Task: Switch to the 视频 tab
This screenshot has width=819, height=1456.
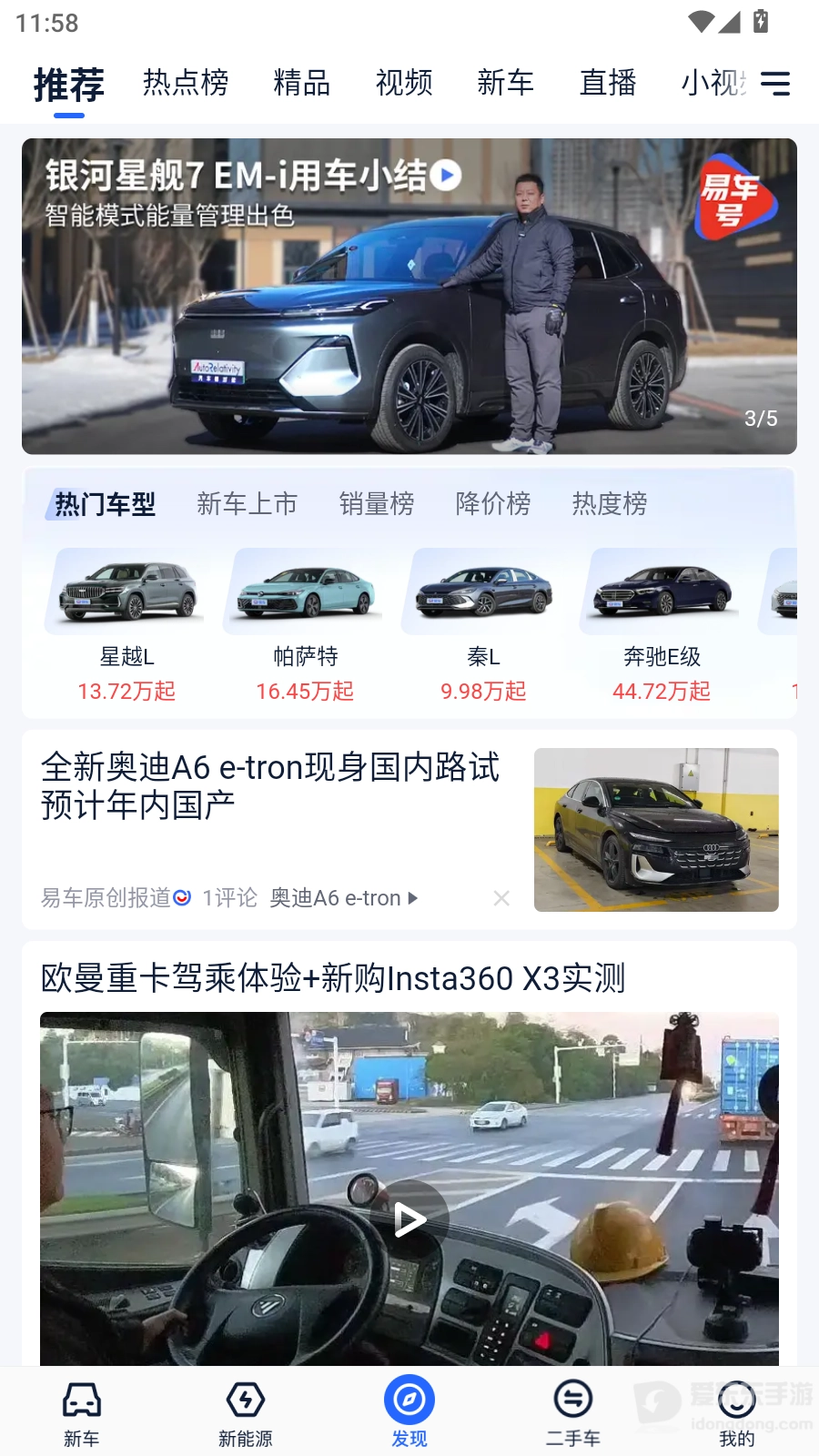Action: pyautogui.click(x=403, y=83)
